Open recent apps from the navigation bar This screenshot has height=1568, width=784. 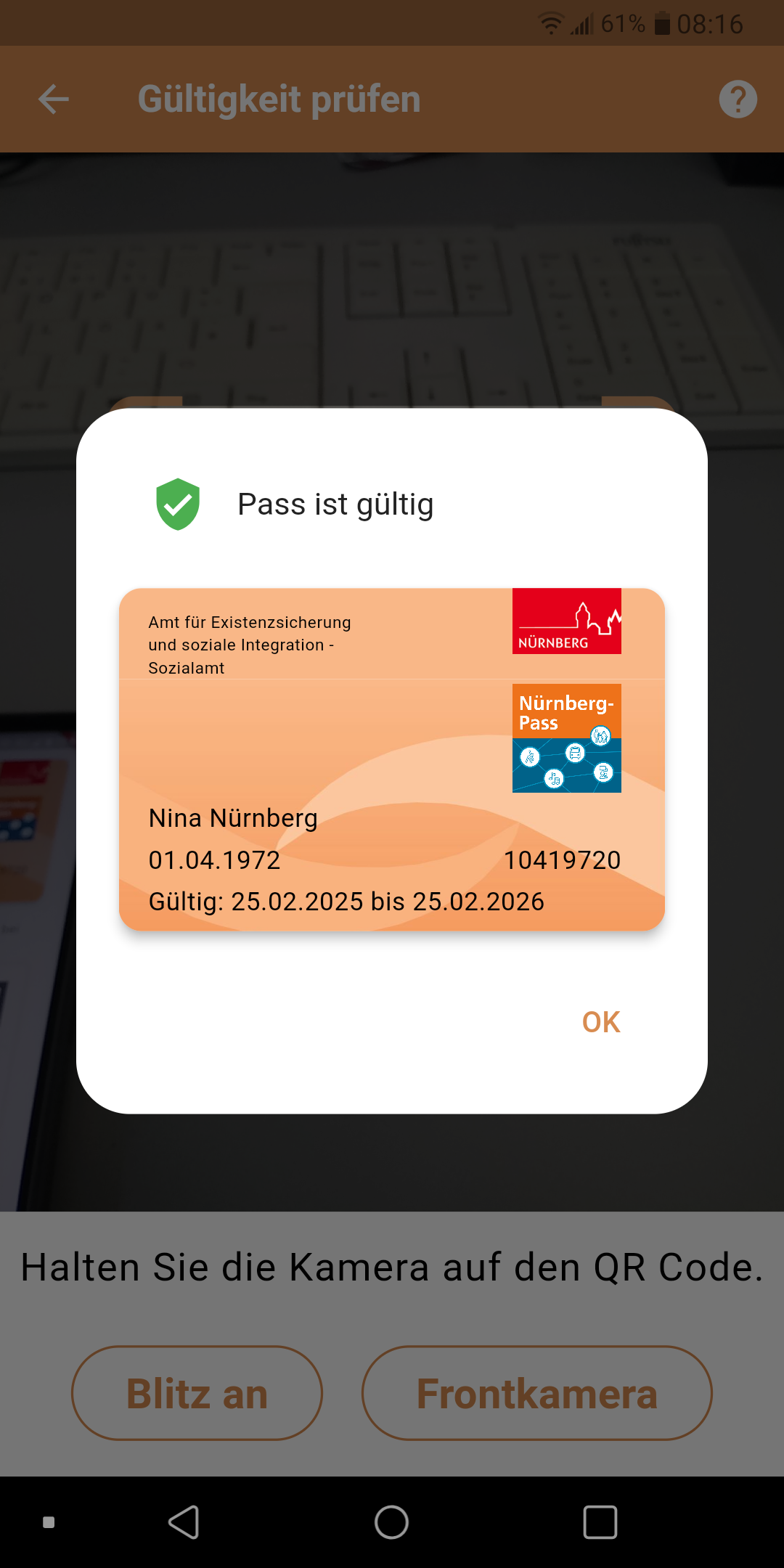[600, 1522]
